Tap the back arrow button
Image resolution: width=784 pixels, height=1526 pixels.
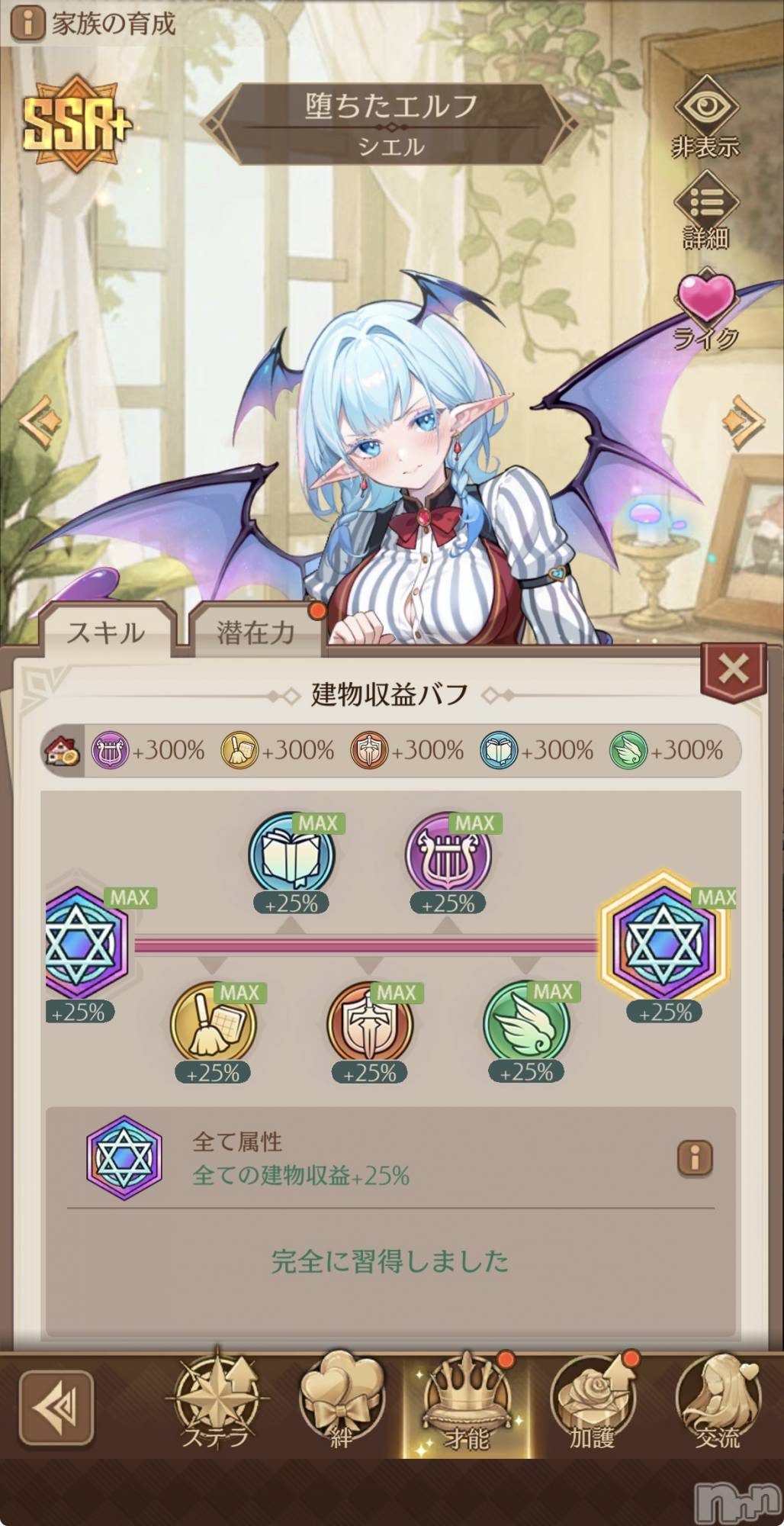pyautogui.click(x=56, y=1408)
